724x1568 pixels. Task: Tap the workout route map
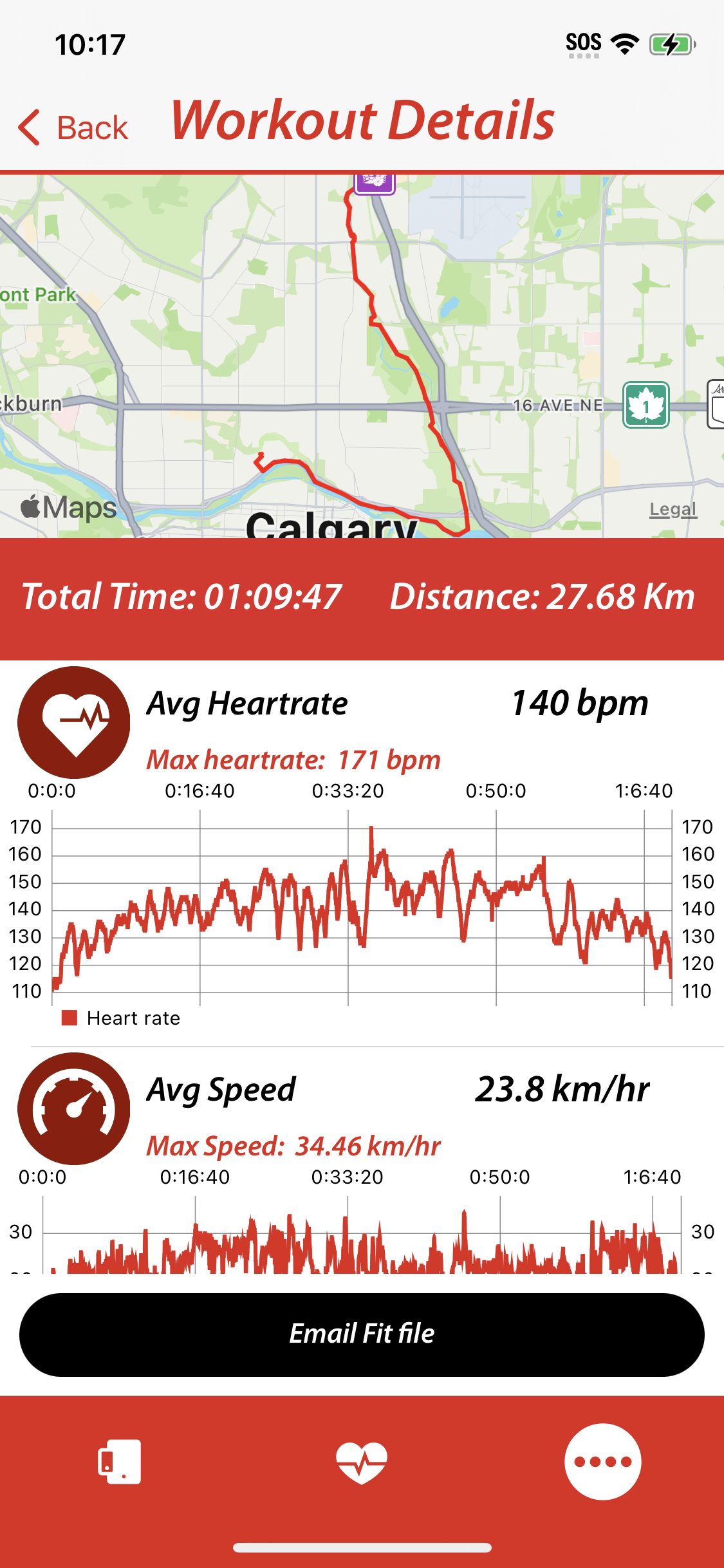(362, 356)
